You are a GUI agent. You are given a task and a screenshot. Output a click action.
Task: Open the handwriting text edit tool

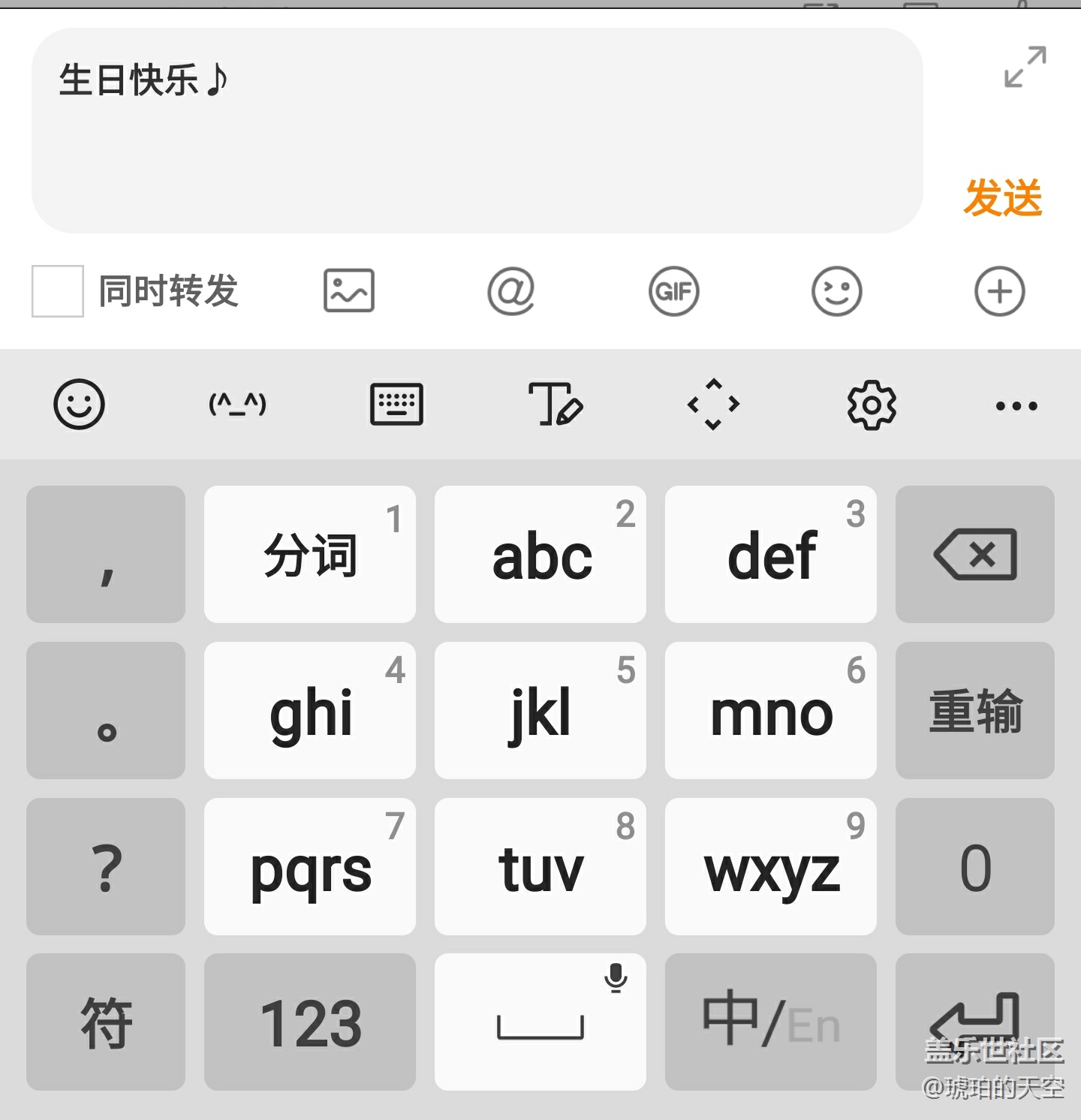click(x=556, y=404)
